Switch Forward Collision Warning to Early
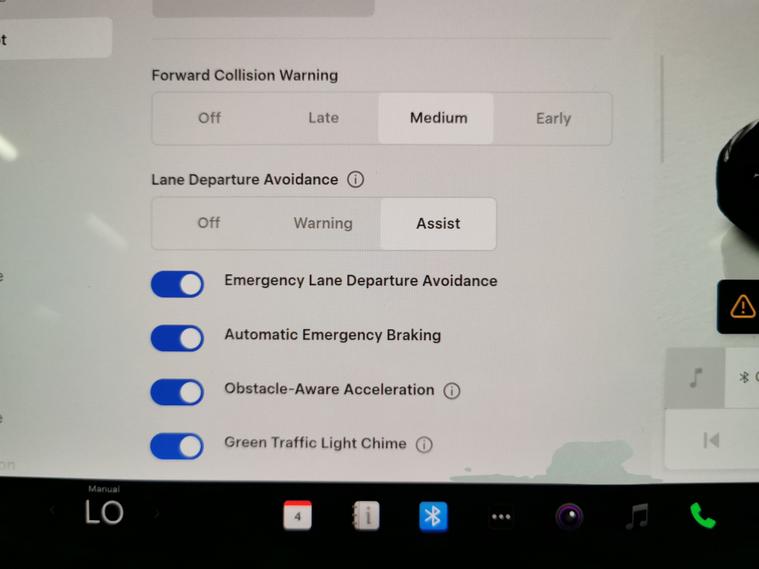759x569 pixels. pyautogui.click(x=553, y=119)
